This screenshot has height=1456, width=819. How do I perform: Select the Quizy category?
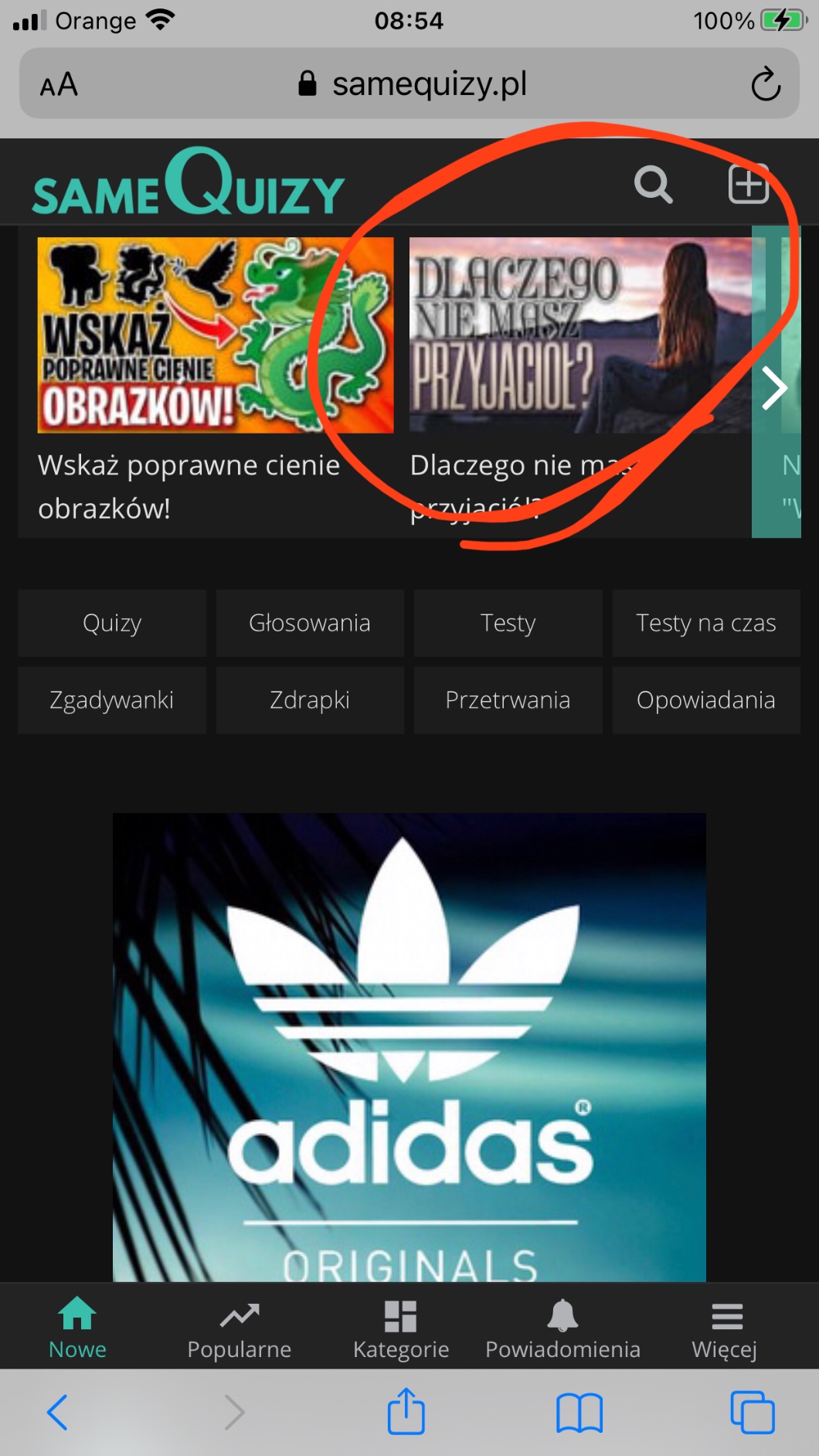pyautogui.click(x=112, y=623)
